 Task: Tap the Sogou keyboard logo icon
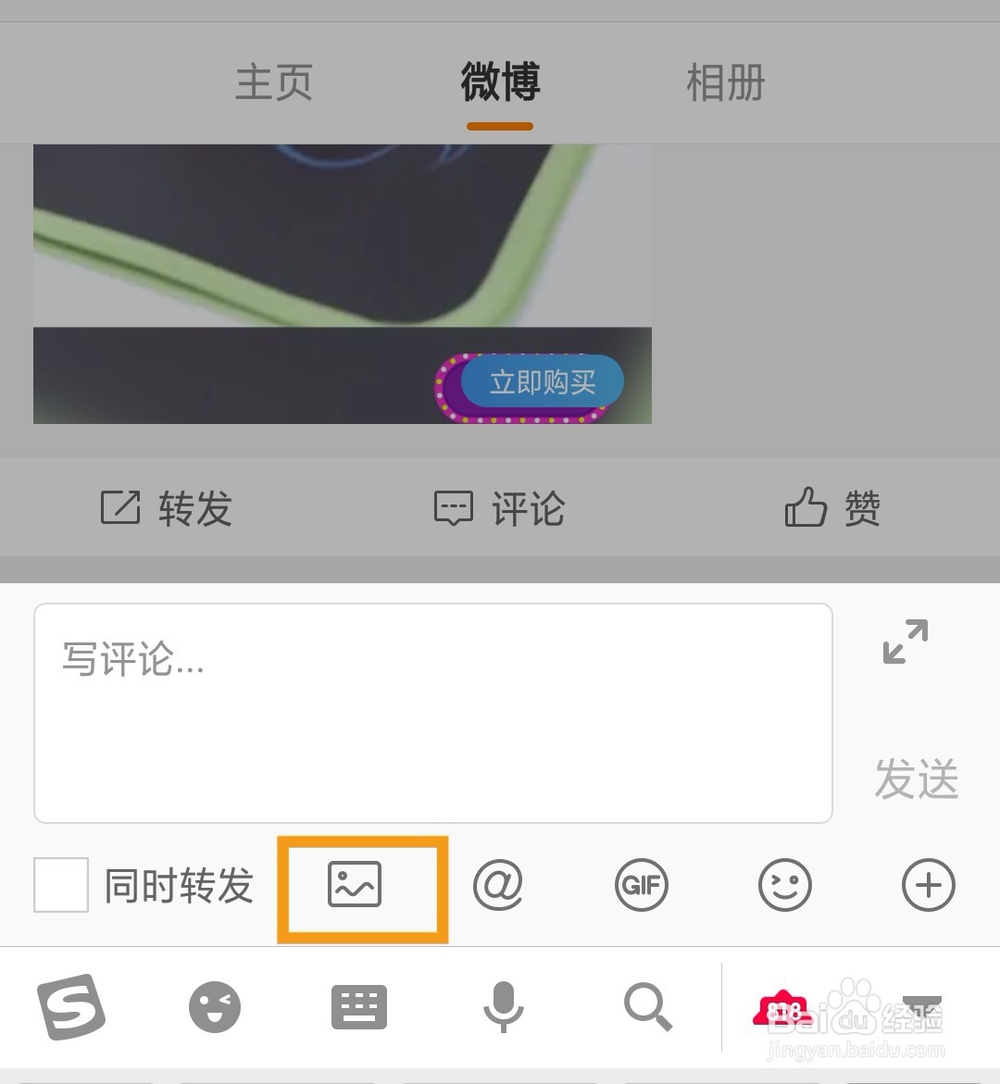(x=71, y=1009)
